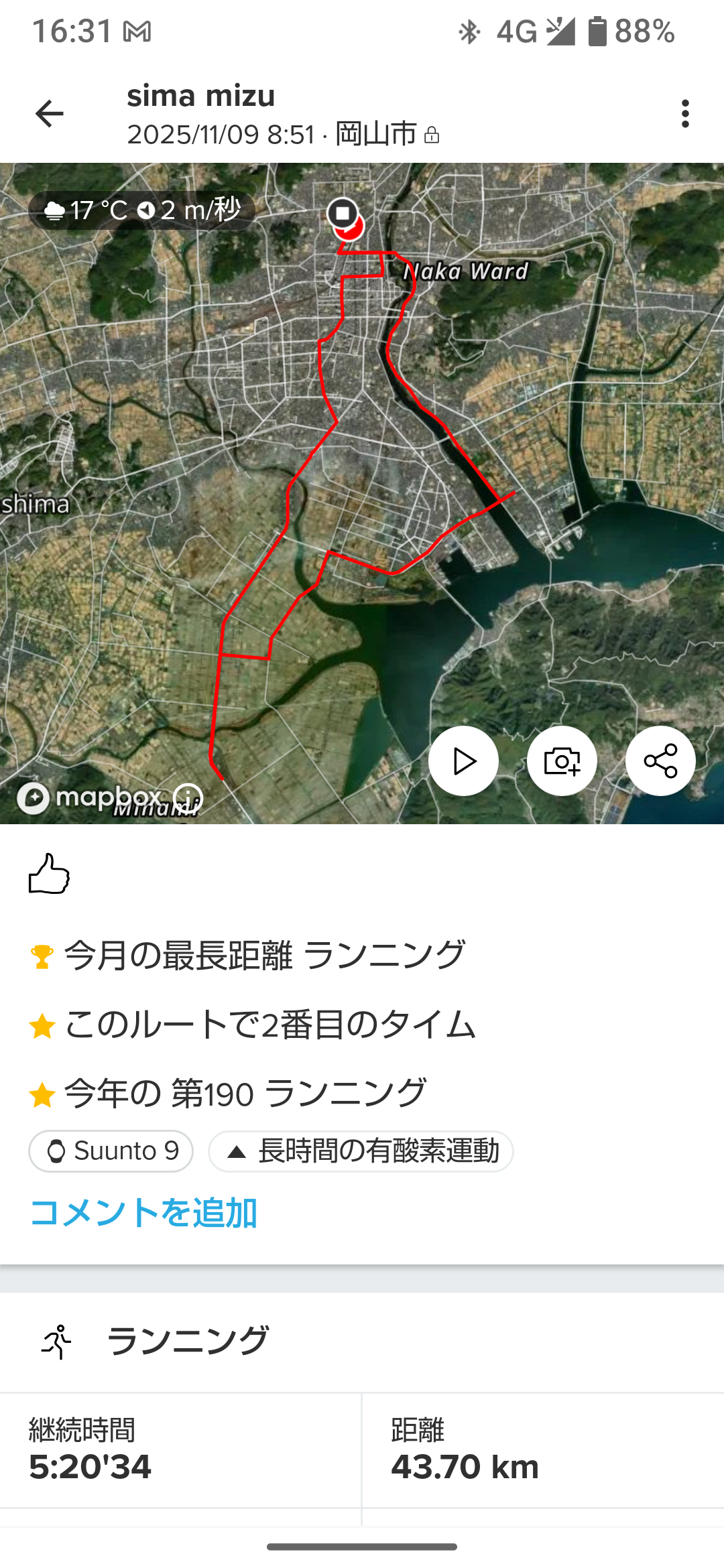
Task: Like this workout with thumbs up
Action: (x=49, y=874)
